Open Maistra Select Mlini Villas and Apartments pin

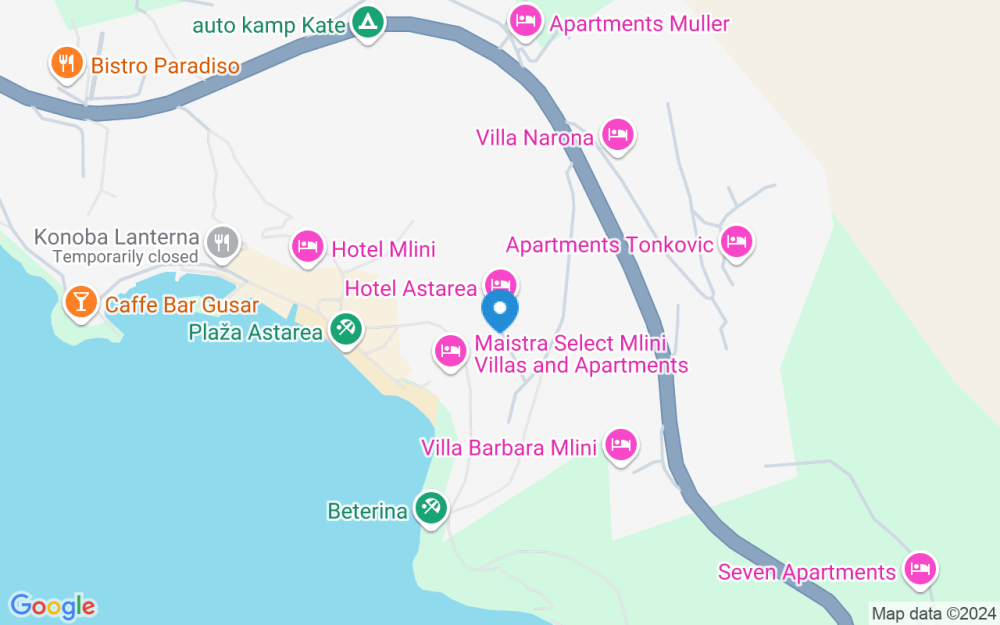(x=450, y=353)
